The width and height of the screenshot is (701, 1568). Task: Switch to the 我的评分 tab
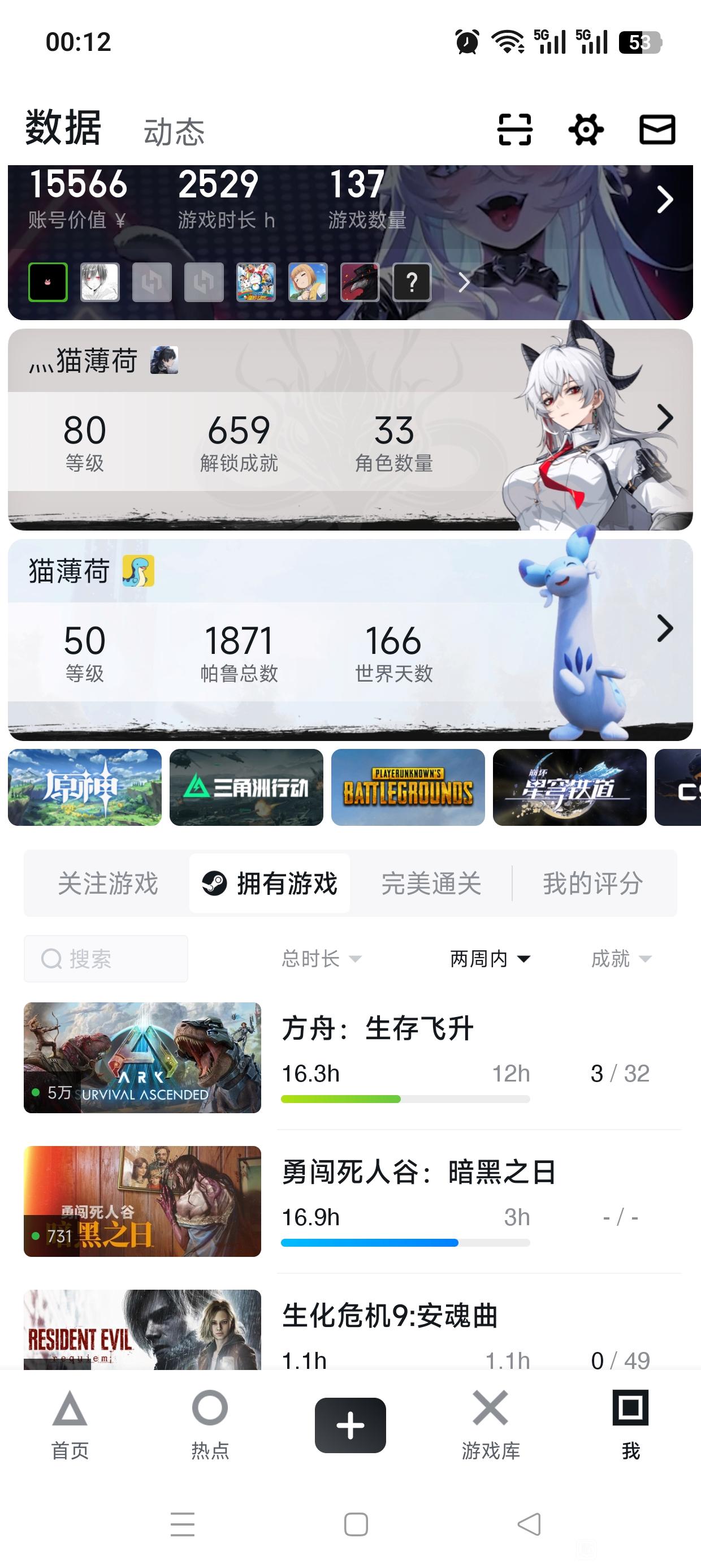[592, 883]
